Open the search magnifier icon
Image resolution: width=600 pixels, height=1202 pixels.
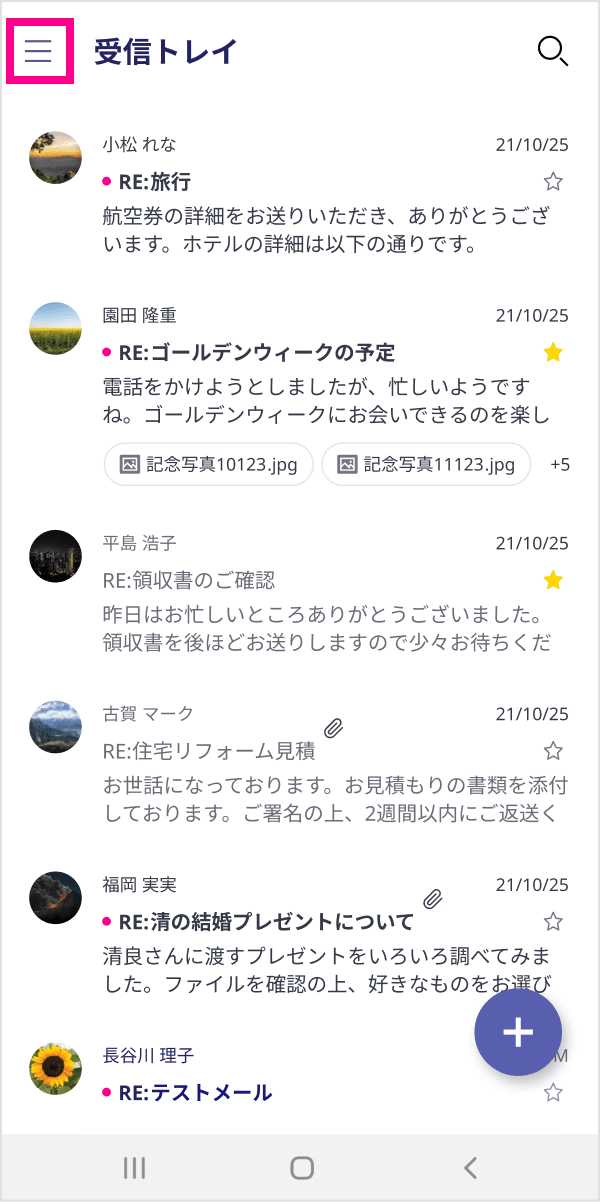553,50
